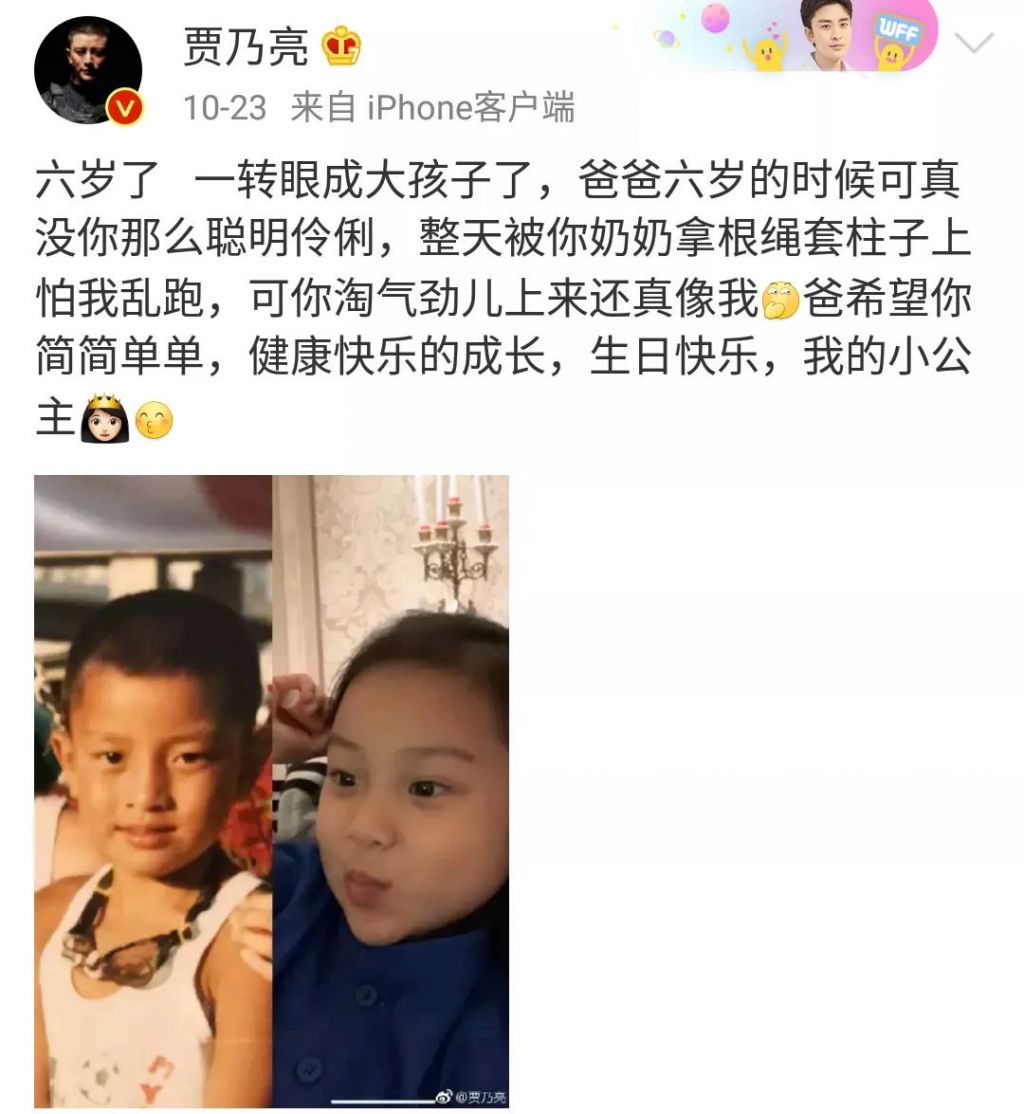1024x1114 pixels.
Task: View the attached photo in full size
Action: point(271,790)
